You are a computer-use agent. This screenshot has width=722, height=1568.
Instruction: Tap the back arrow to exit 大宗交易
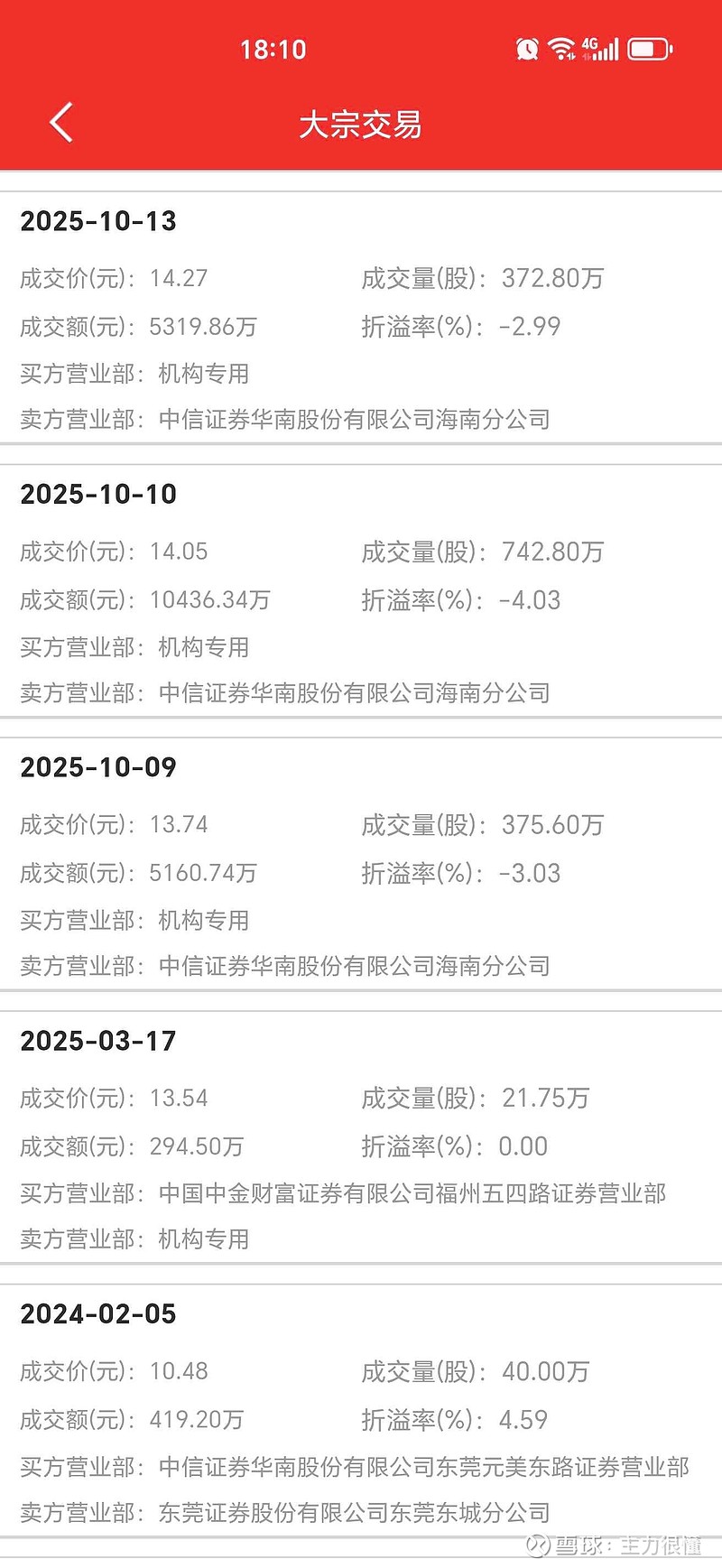point(60,121)
